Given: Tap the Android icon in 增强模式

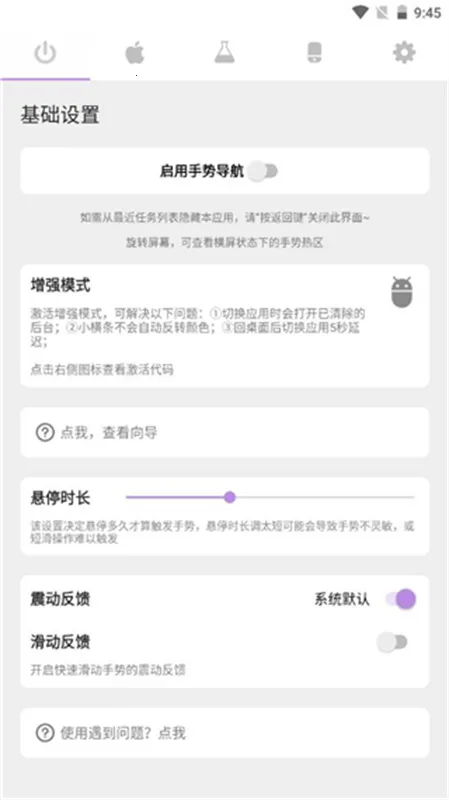Looking at the screenshot, I should [402, 292].
